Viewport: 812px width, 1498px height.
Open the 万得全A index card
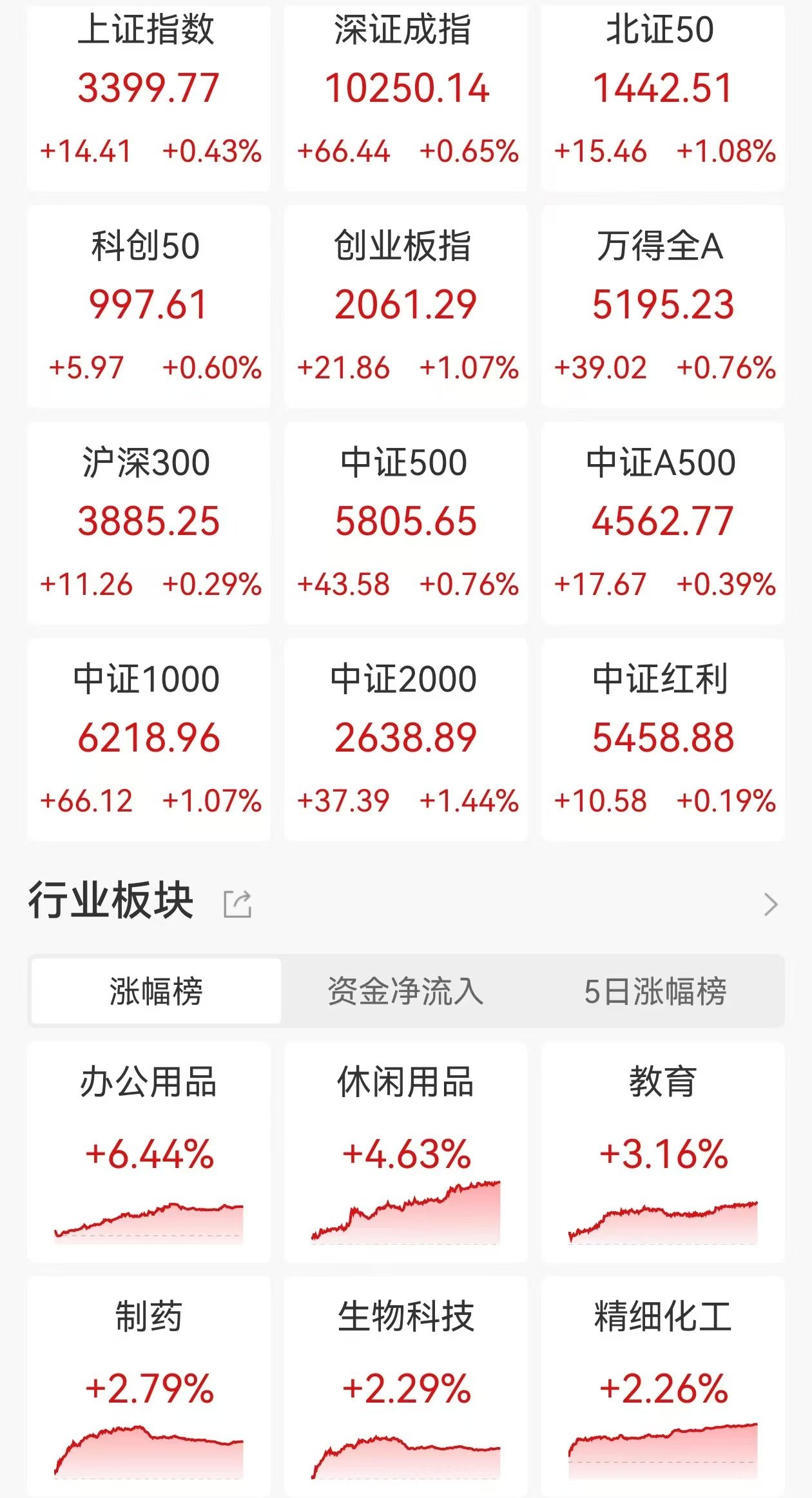click(663, 306)
